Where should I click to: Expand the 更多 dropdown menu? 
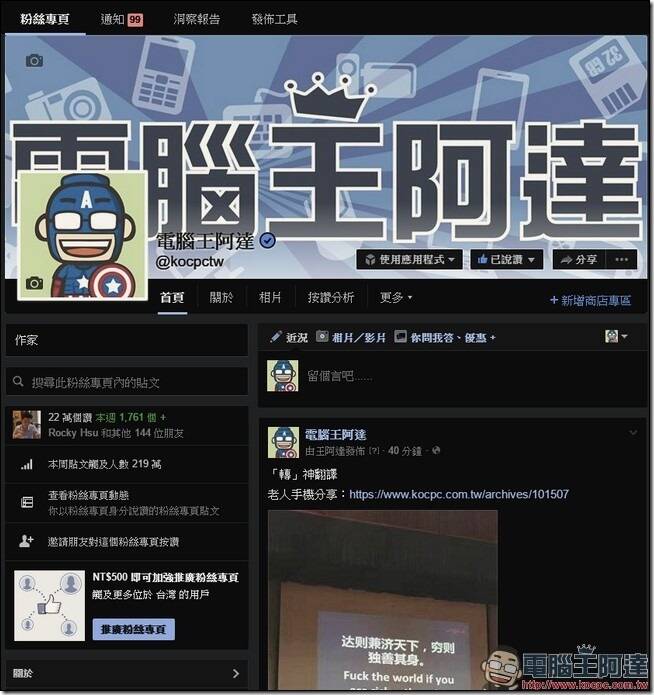396,297
